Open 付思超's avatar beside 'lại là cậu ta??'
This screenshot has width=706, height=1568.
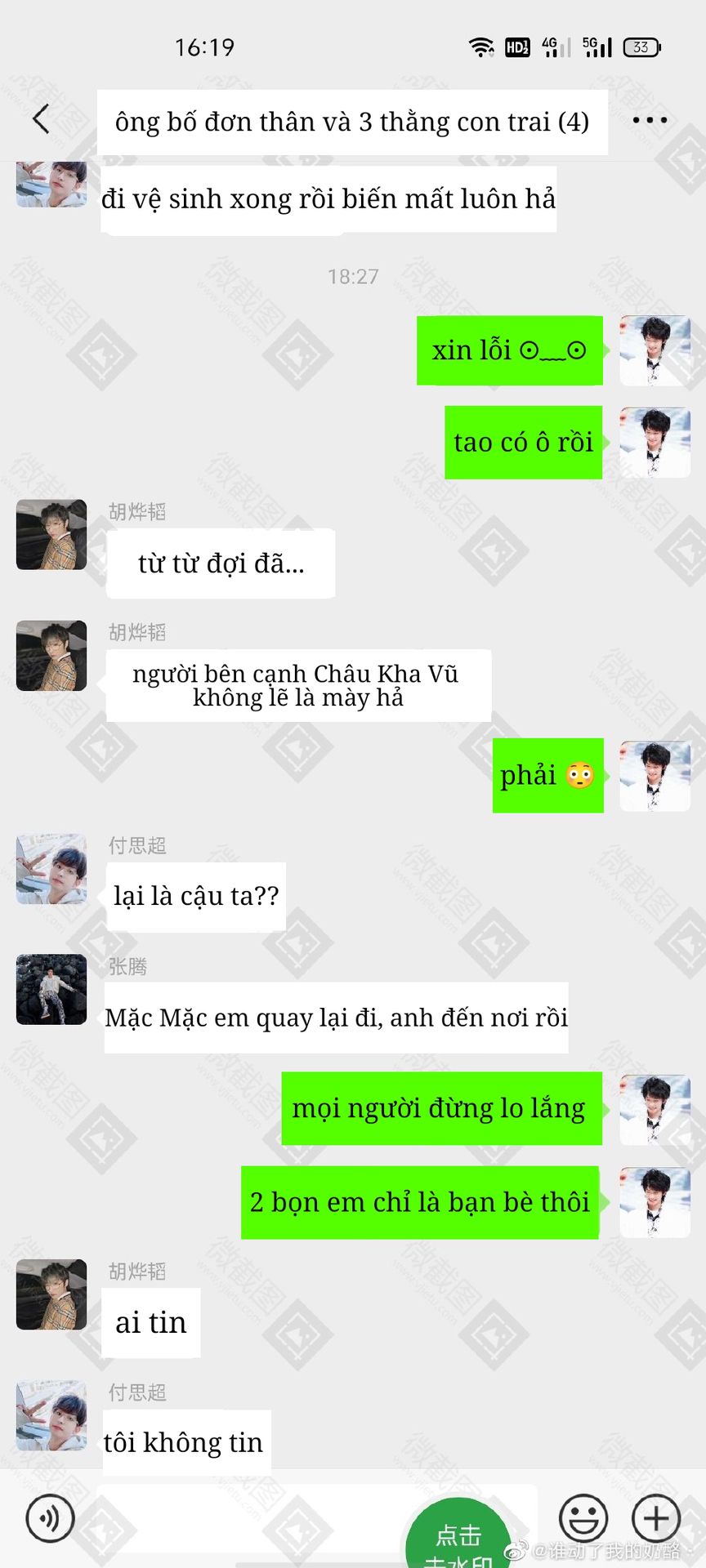tap(51, 868)
